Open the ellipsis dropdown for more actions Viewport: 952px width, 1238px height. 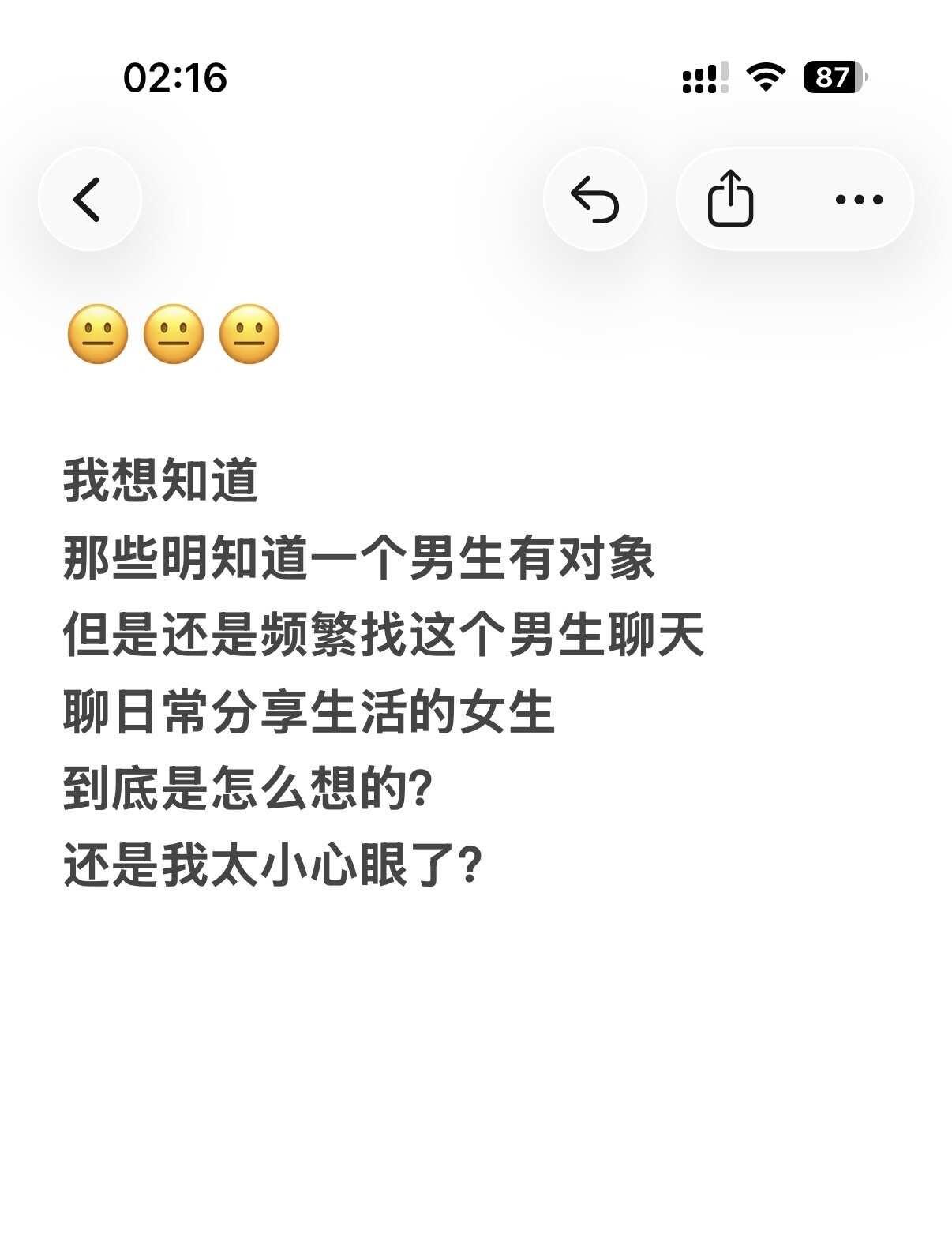point(857,200)
